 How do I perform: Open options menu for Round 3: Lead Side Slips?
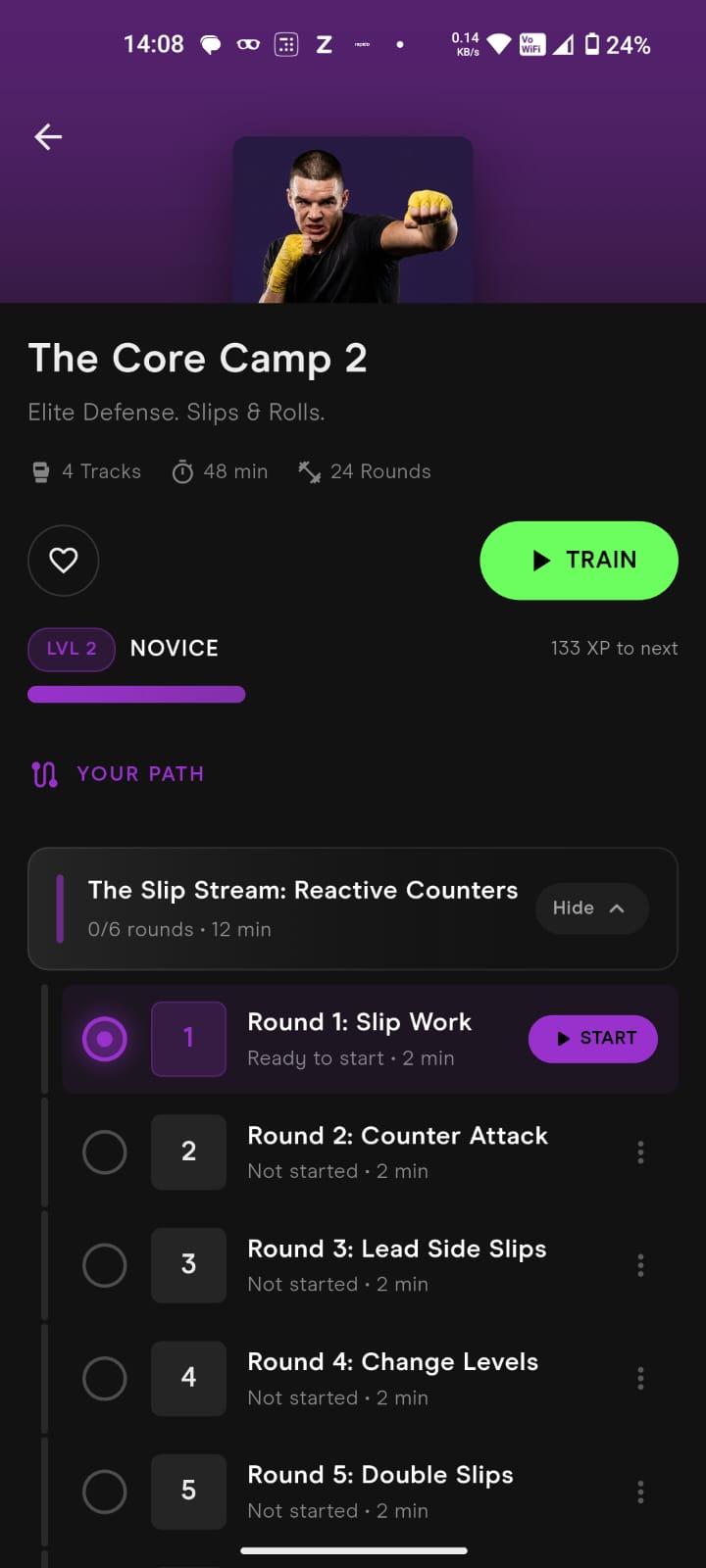[x=640, y=1265]
